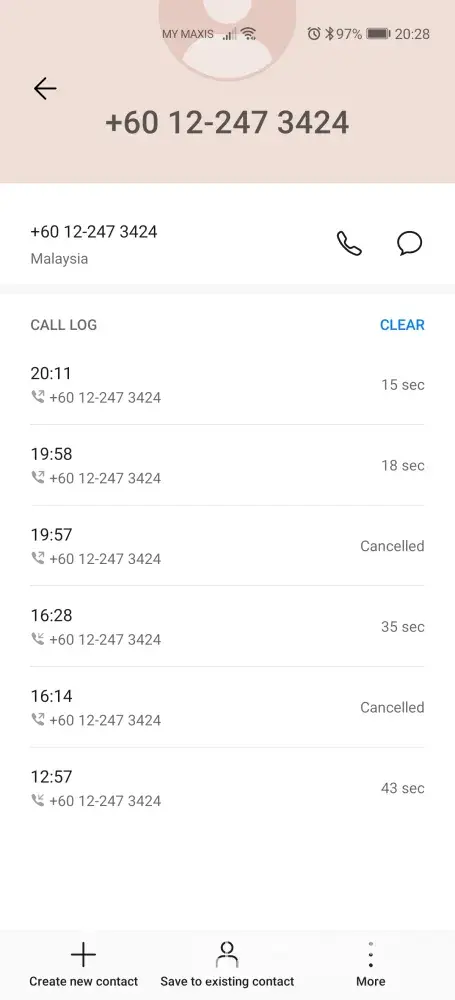Select the cancelled call at 19:57
Image resolution: width=455 pixels, height=1000 pixels.
tap(227, 546)
